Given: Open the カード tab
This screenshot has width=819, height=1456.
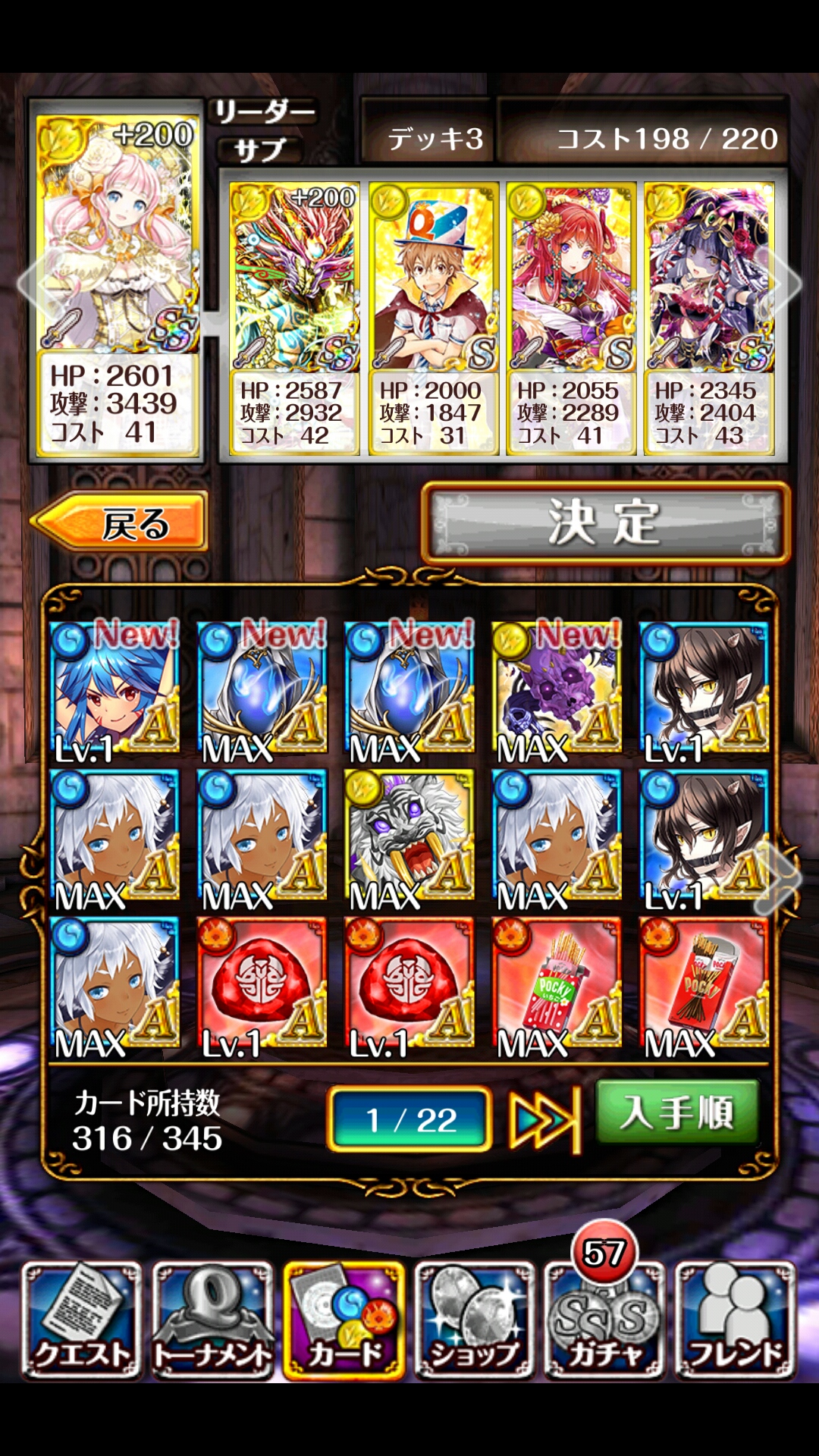Looking at the screenshot, I should [344, 1321].
